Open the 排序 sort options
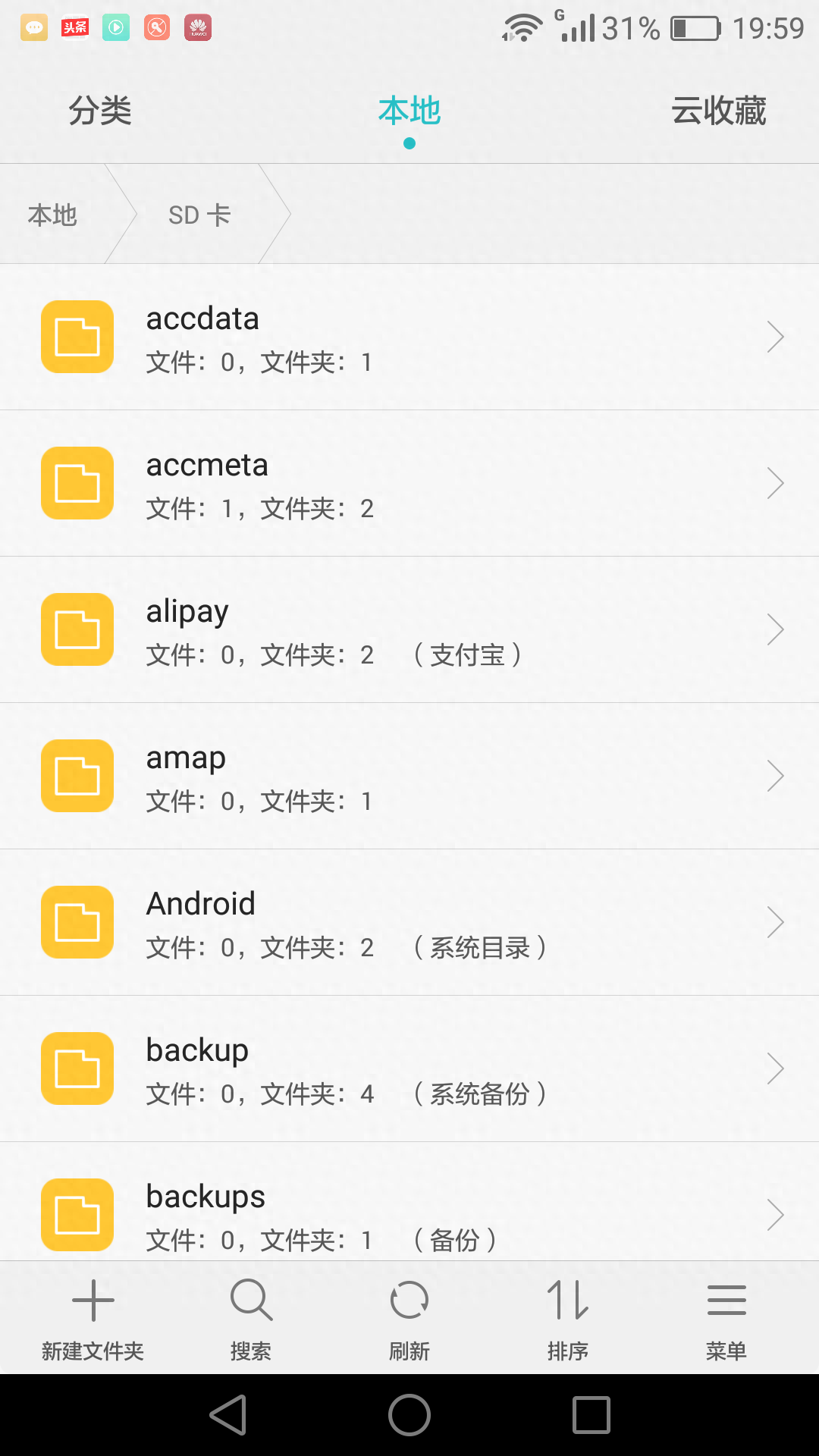This screenshot has height=1456, width=819. (568, 1318)
